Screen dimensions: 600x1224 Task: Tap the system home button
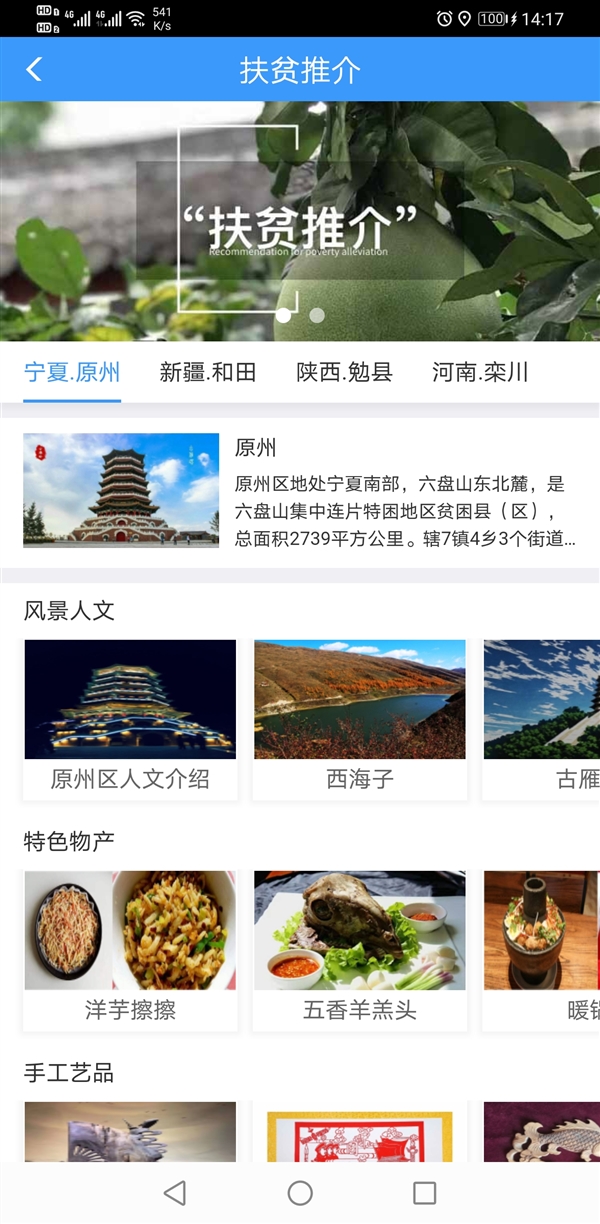click(300, 1192)
